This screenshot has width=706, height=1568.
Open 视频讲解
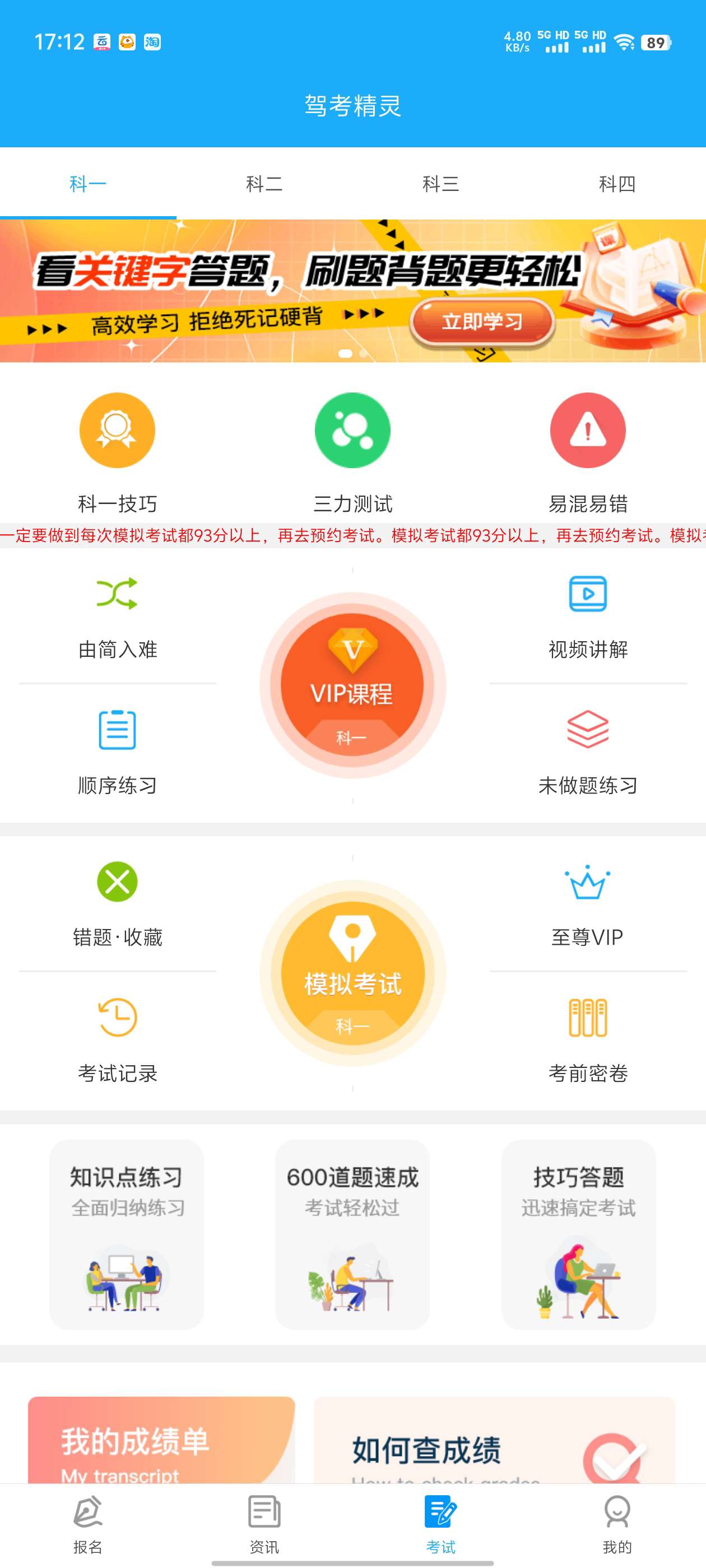tap(588, 616)
